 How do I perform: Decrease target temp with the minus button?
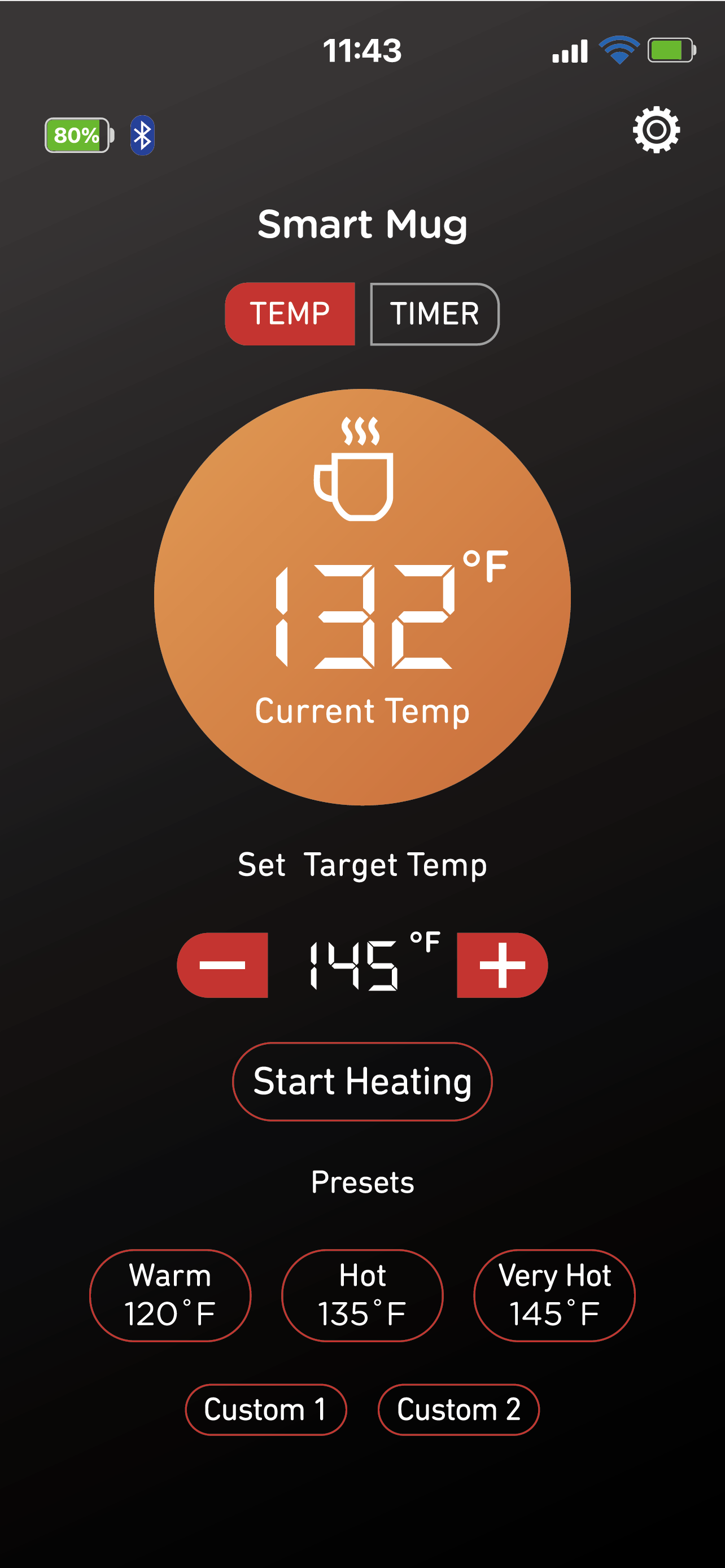tap(223, 965)
